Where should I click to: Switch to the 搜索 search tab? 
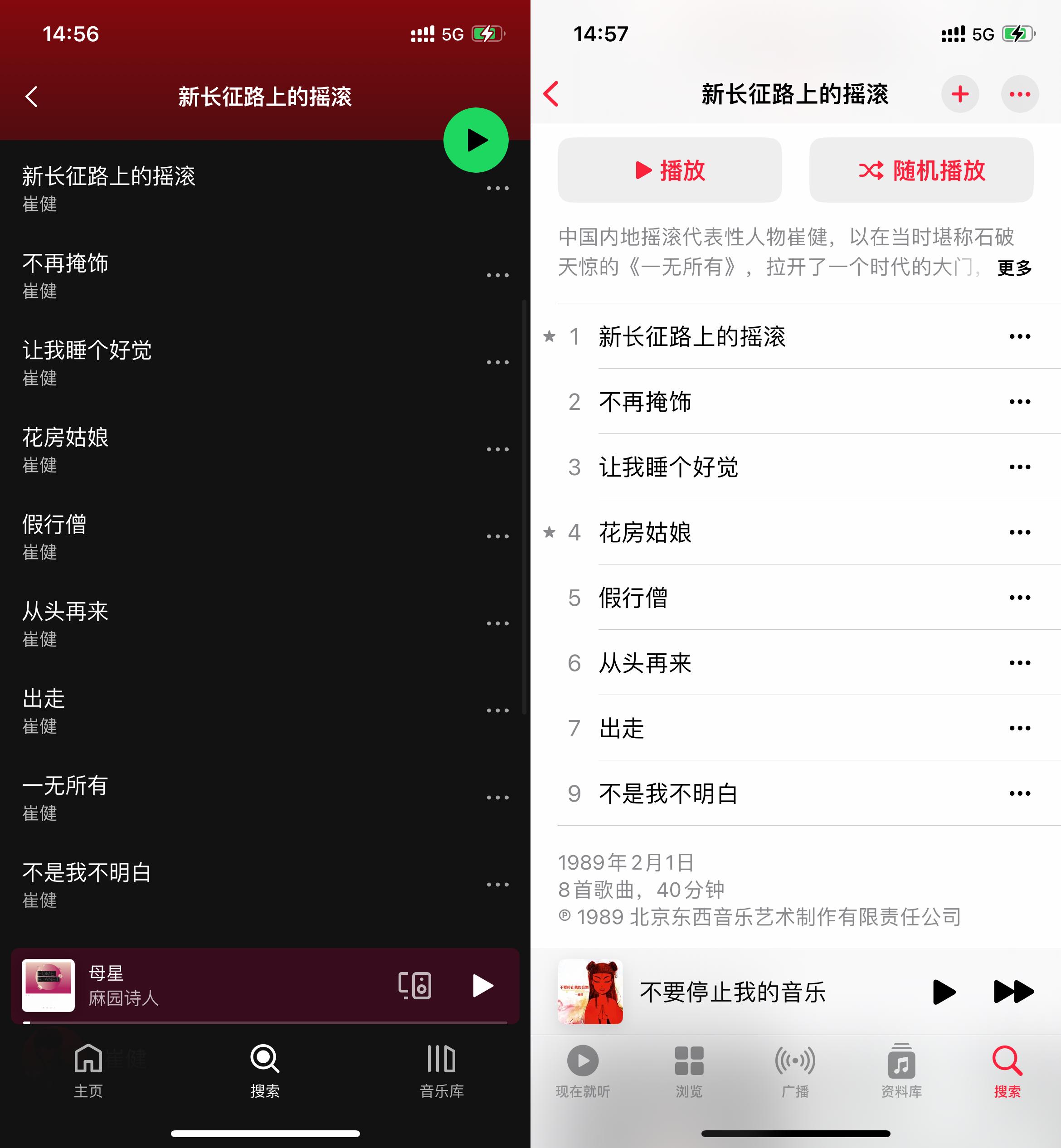coord(264,1068)
